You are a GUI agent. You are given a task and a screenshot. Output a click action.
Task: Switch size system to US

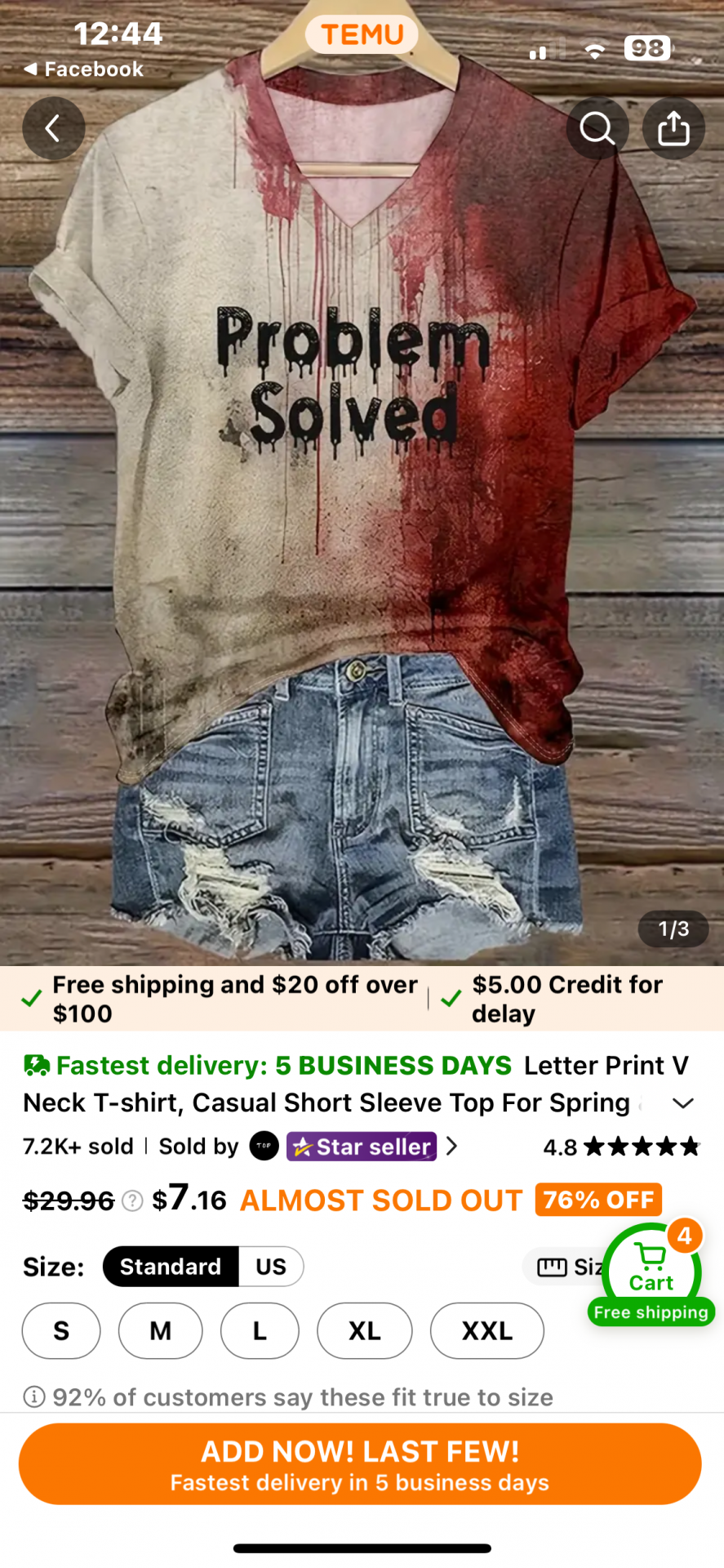(x=271, y=1267)
